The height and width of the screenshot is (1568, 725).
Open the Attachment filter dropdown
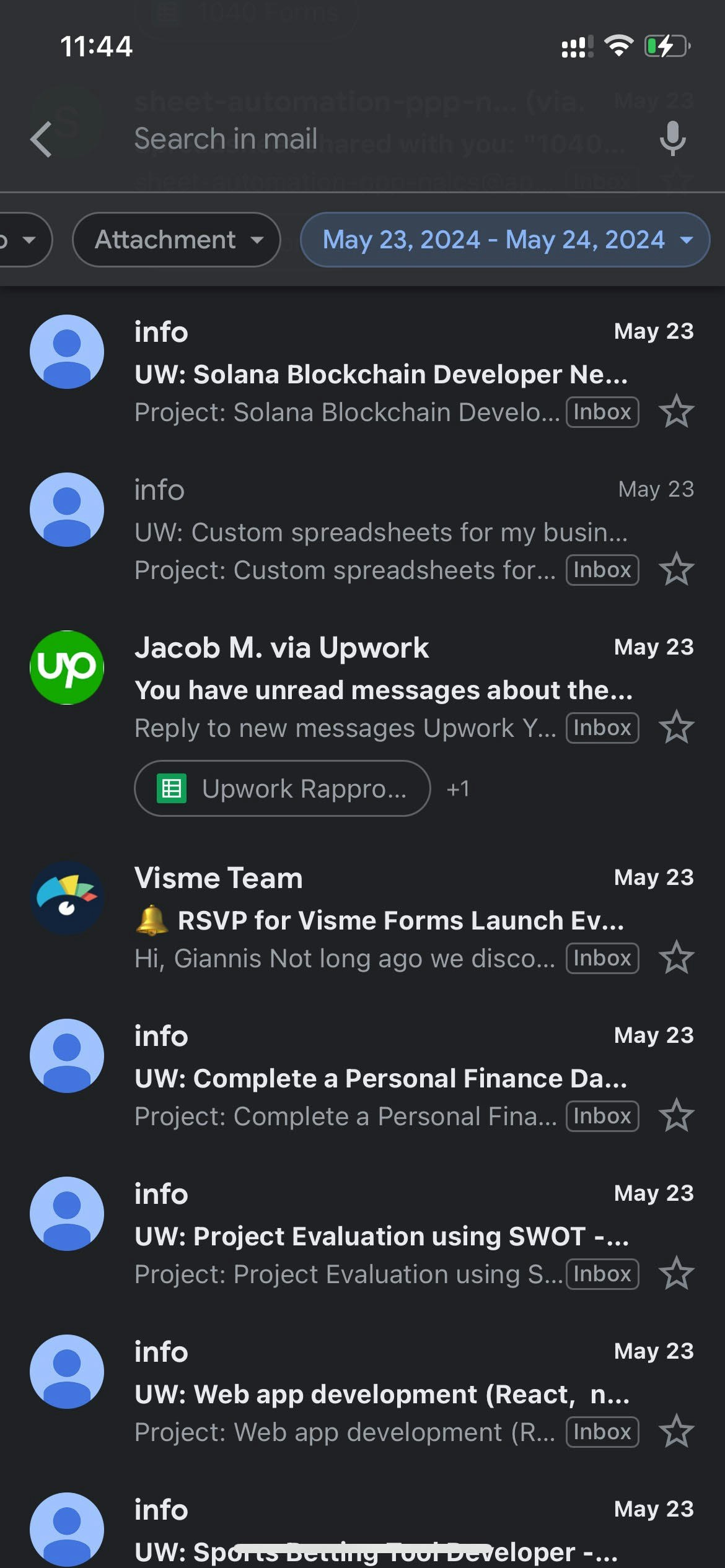click(x=177, y=240)
